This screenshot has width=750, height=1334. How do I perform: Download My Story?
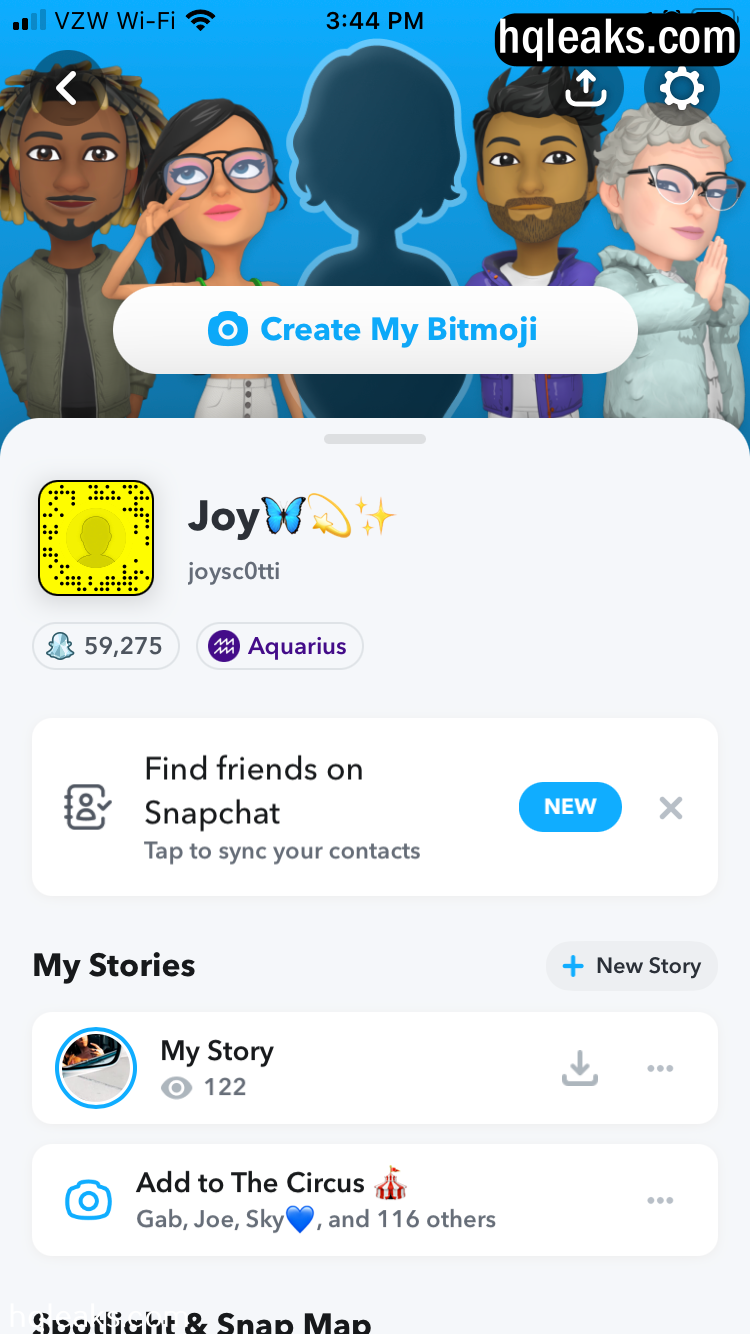(580, 1068)
